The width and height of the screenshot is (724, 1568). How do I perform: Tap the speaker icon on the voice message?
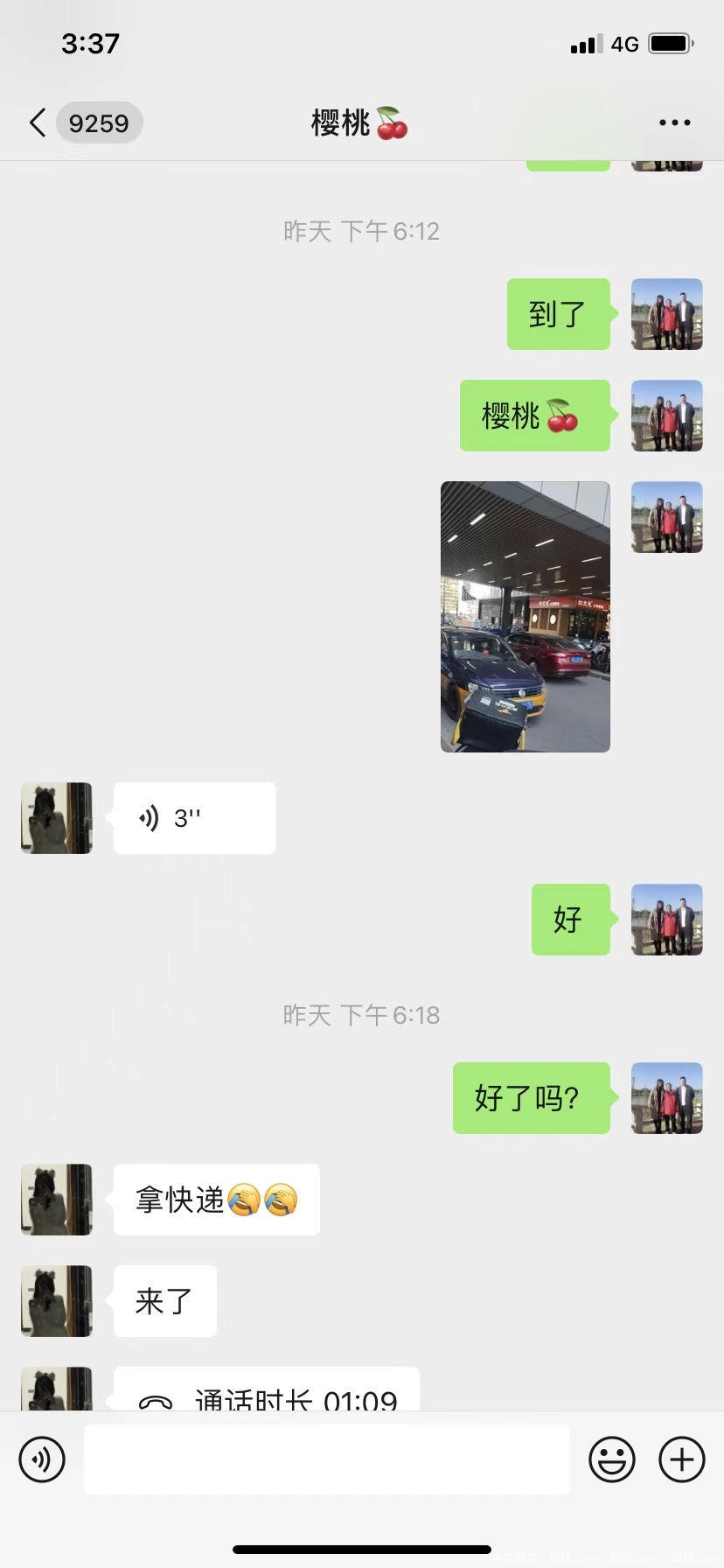point(147,817)
